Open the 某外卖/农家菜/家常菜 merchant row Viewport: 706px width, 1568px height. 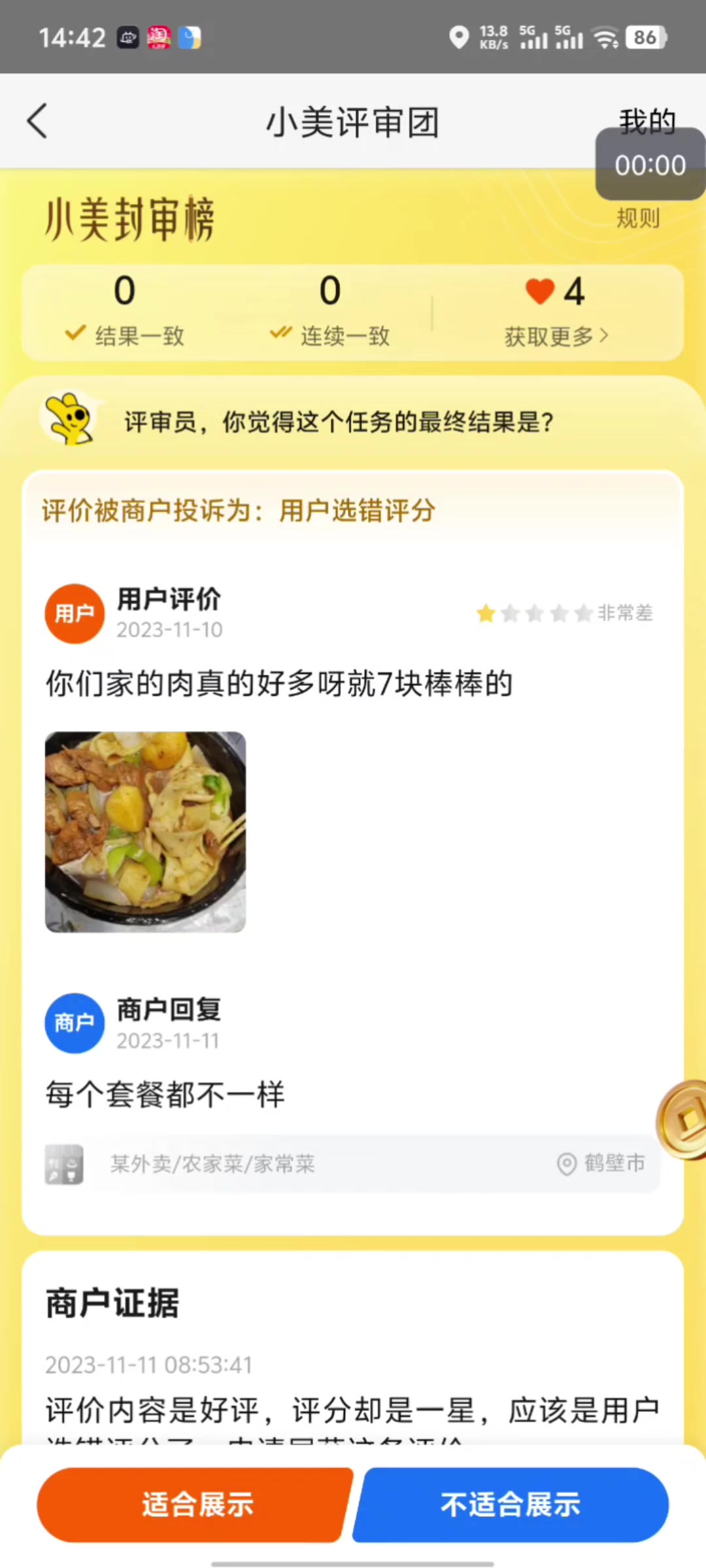click(x=352, y=1164)
